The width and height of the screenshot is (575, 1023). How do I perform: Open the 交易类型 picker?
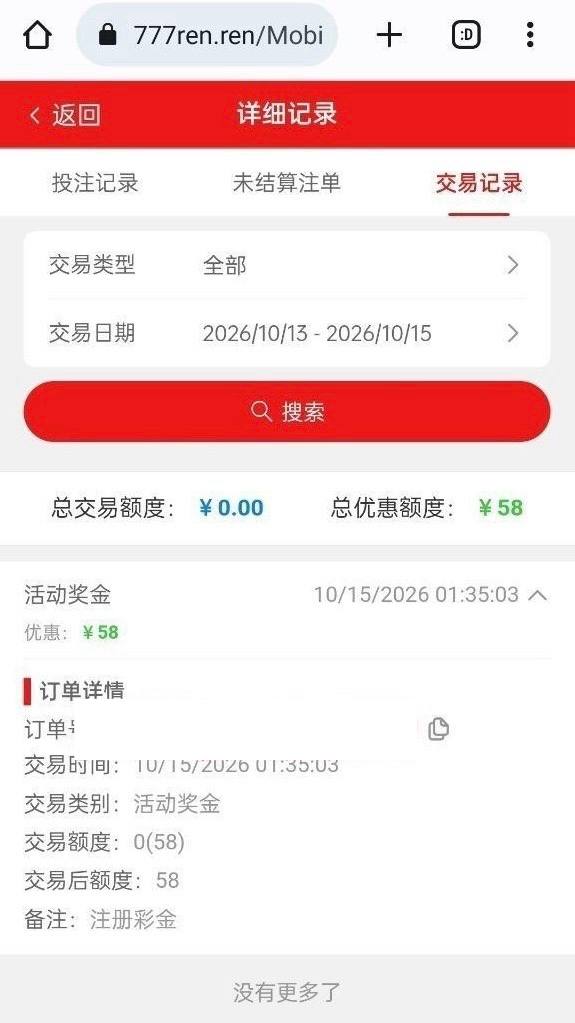pyautogui.click(x=287, y=266)
